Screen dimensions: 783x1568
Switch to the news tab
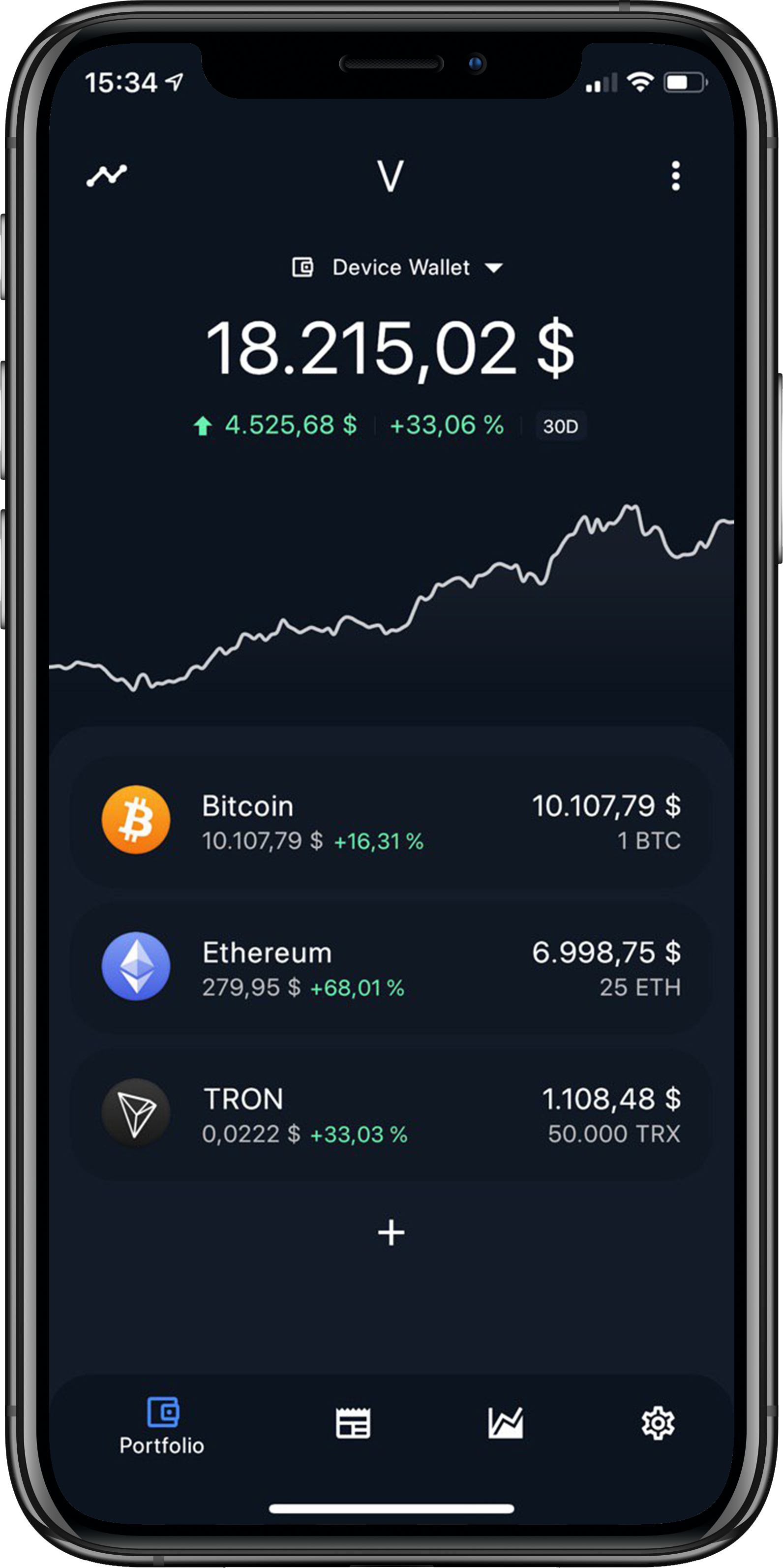(x=353, y=1423)
